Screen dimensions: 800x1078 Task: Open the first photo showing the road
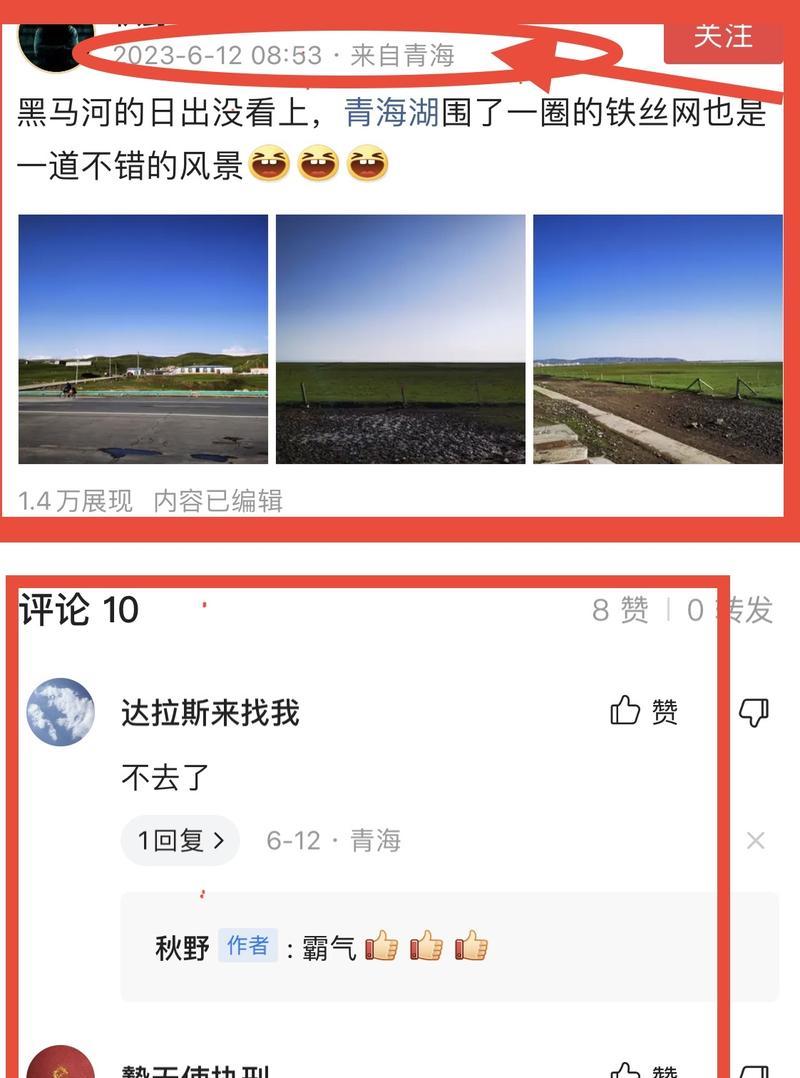tap(143, 339)
